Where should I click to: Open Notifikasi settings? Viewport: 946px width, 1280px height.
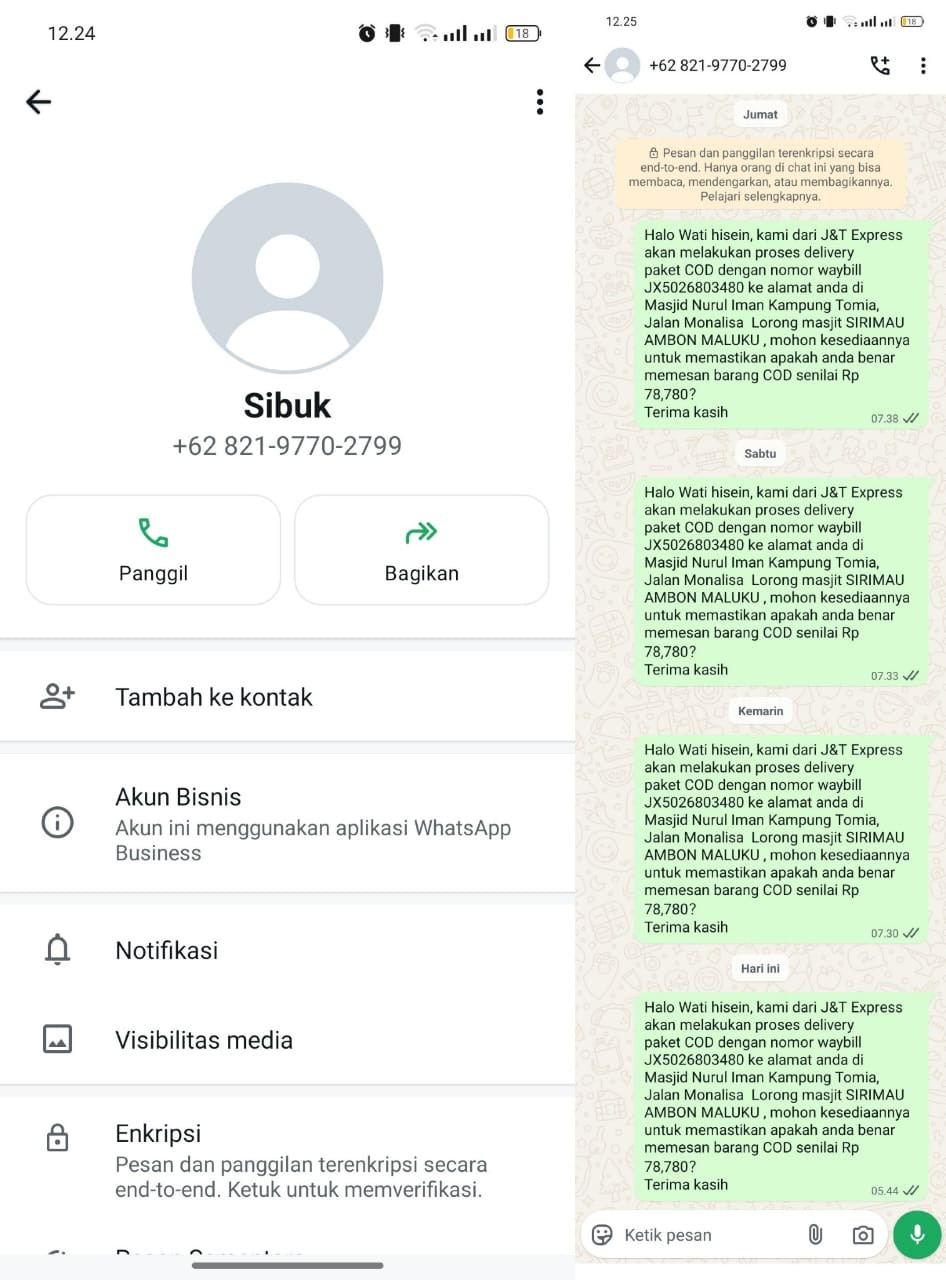click(x=287, y=950)
